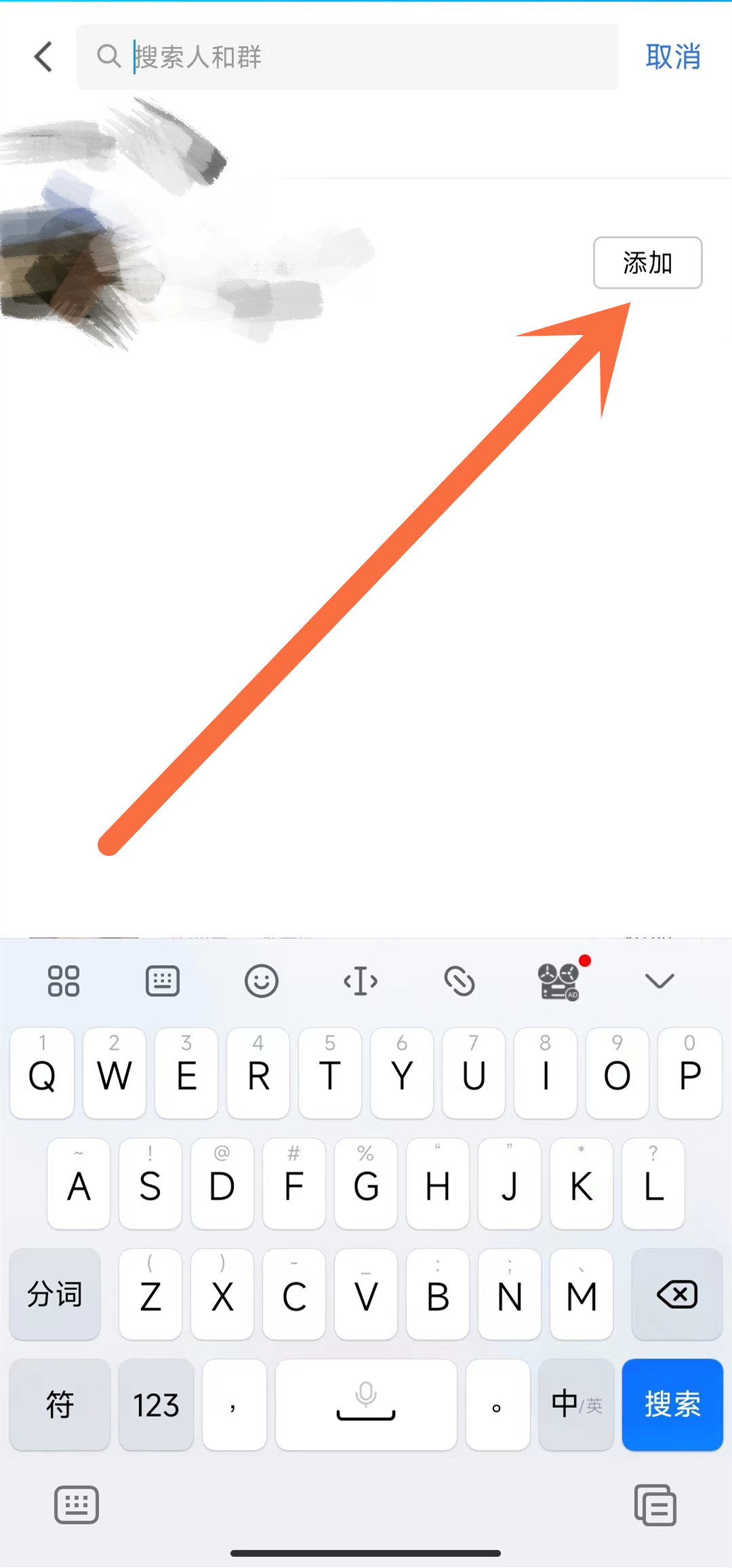Delete a character with the backspace key
The height and width of the screenshot is (1568, 732).
tap(676, 1295)
